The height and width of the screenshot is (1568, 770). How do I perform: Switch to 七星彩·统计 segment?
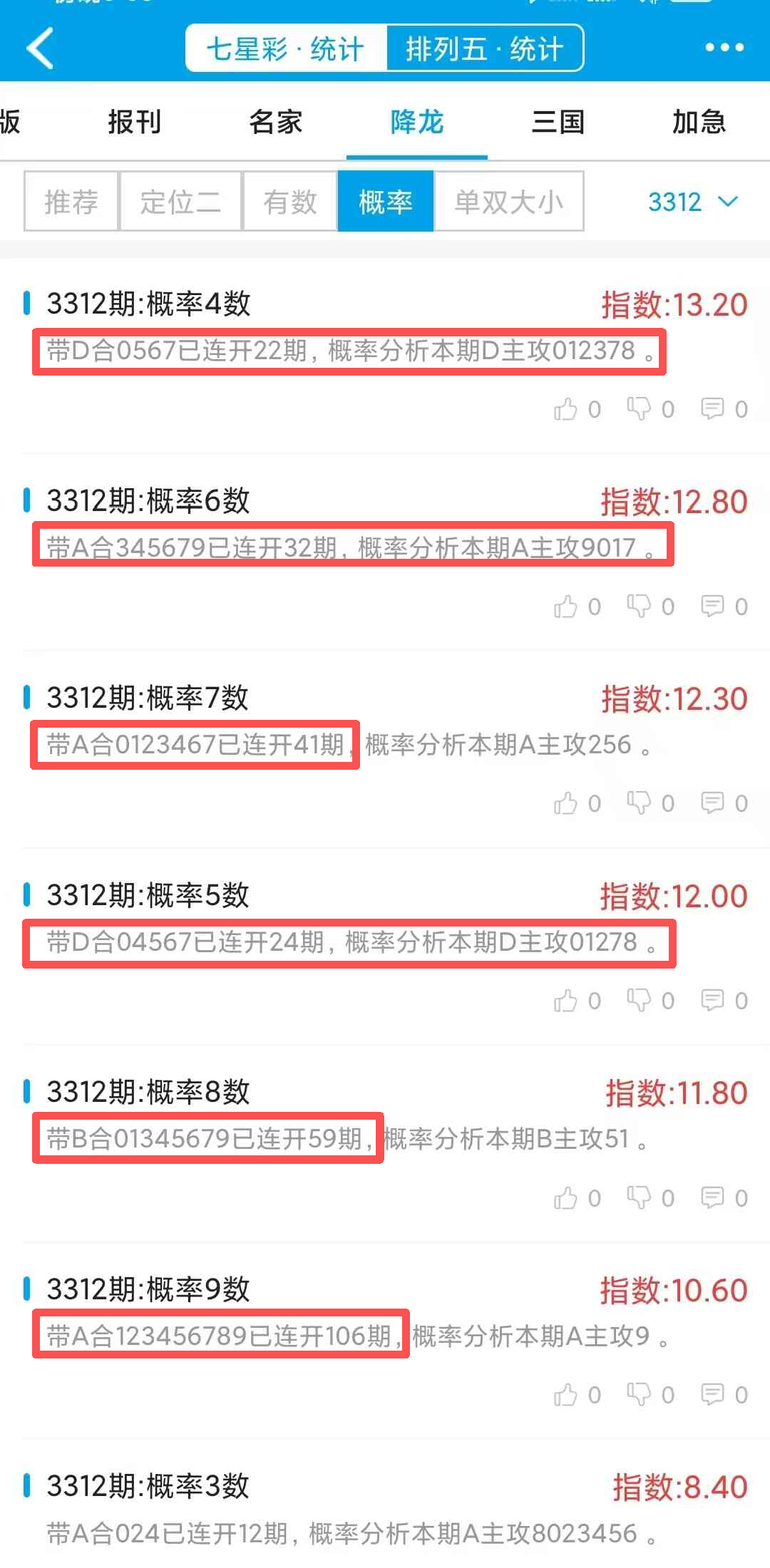[x=286, y=48]
